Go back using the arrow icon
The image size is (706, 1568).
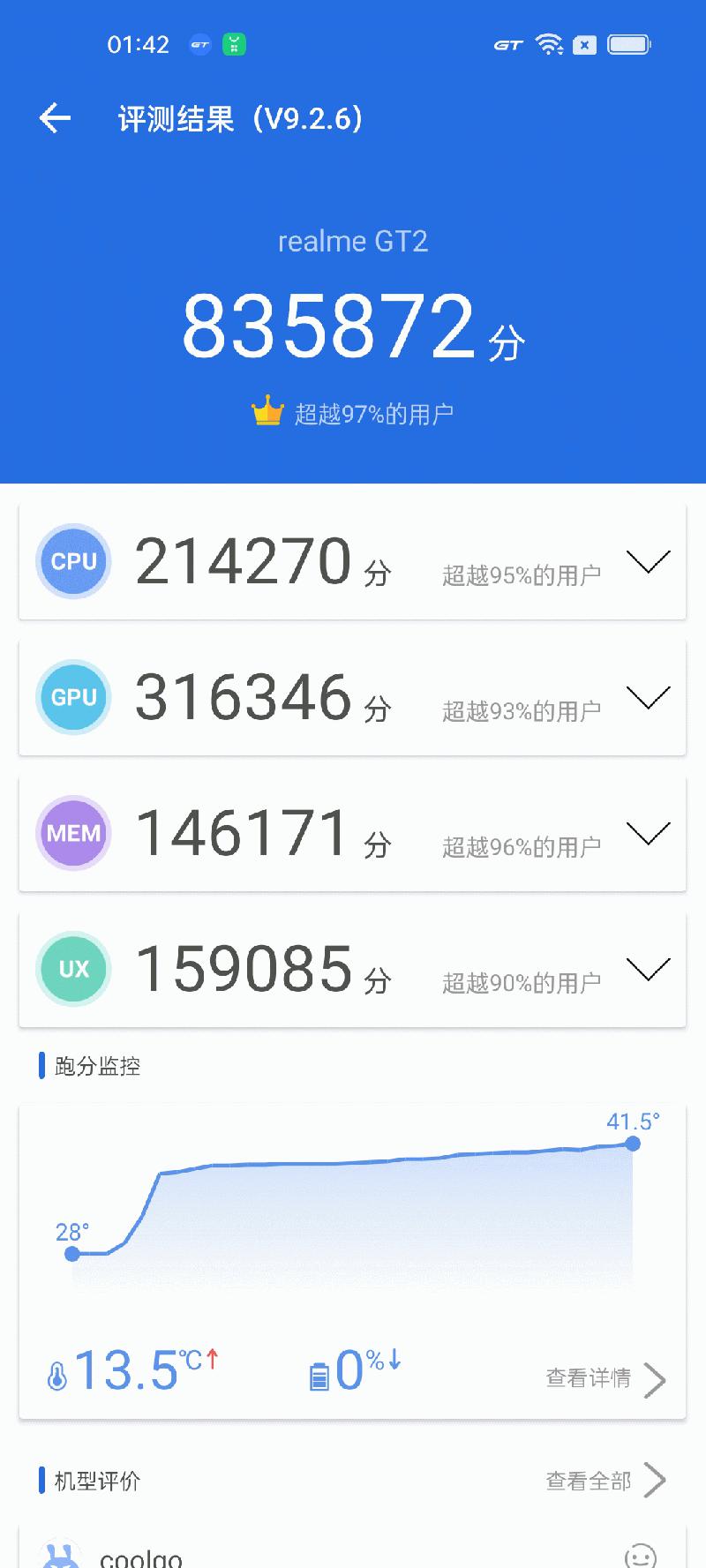[x=55, y=118]
